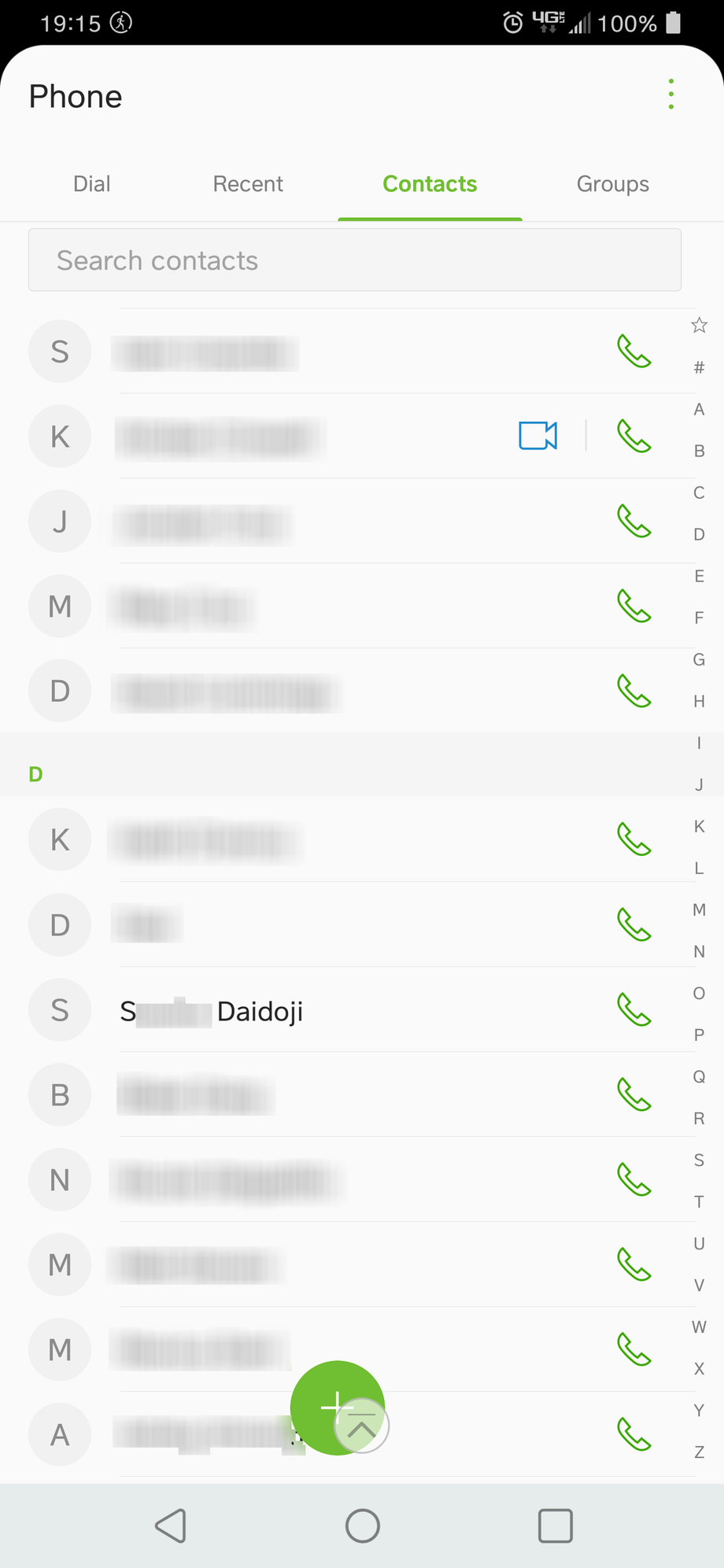Jump to letter P in the alphabet index
Screen dimensions: 724x1568
tap(699, 1035)
